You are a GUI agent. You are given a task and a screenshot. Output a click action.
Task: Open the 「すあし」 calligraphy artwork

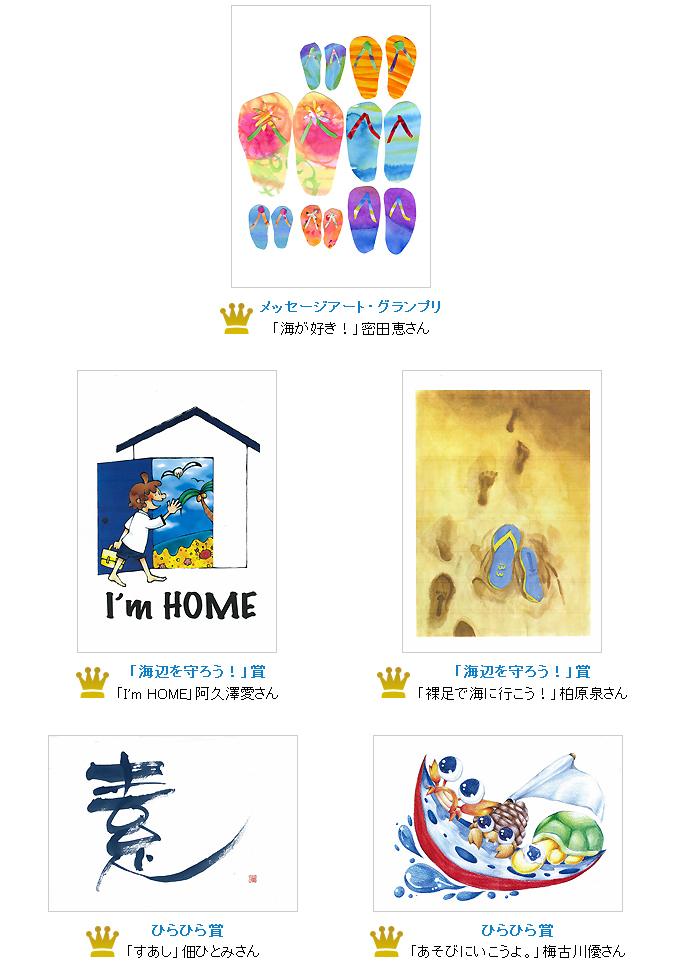pos(173,823)
